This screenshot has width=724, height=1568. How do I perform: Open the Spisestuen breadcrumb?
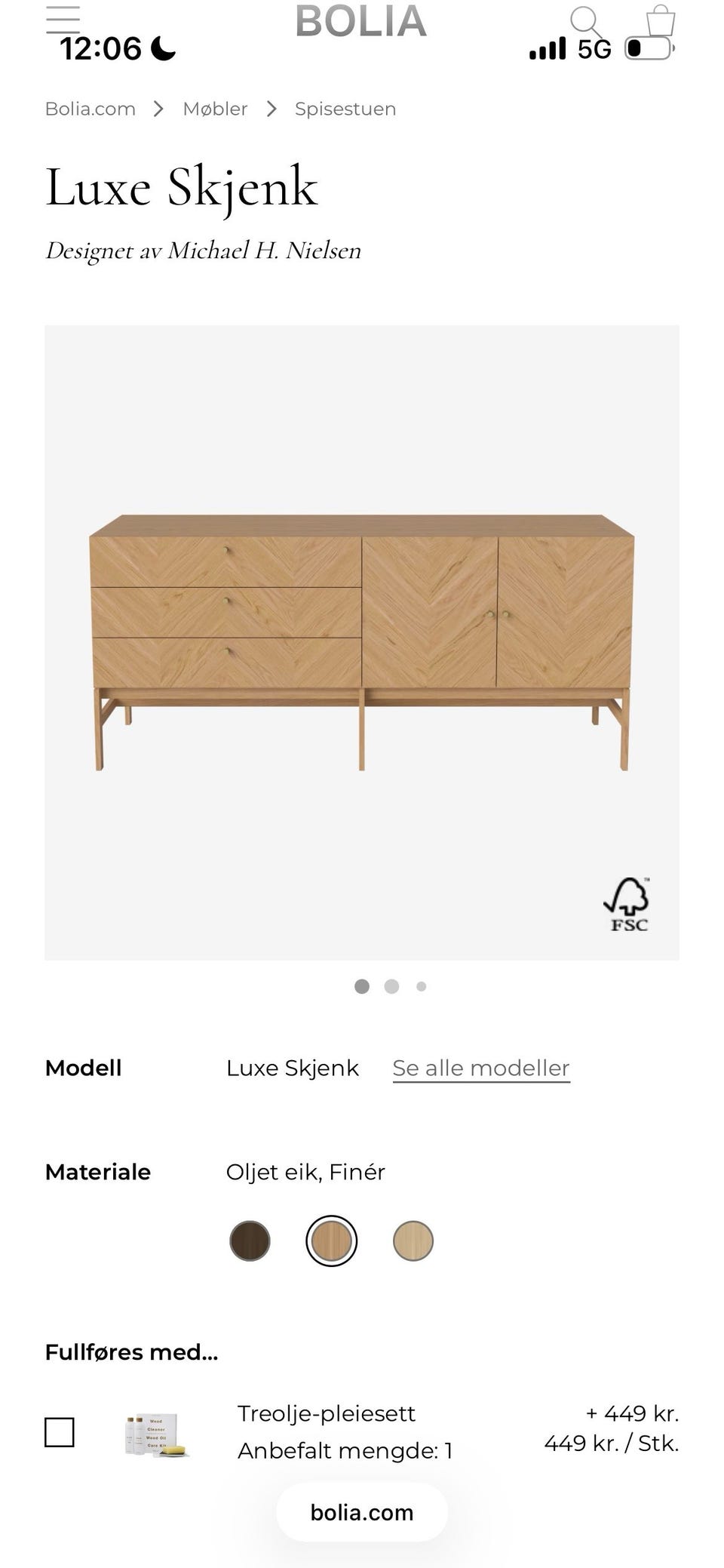345,109
